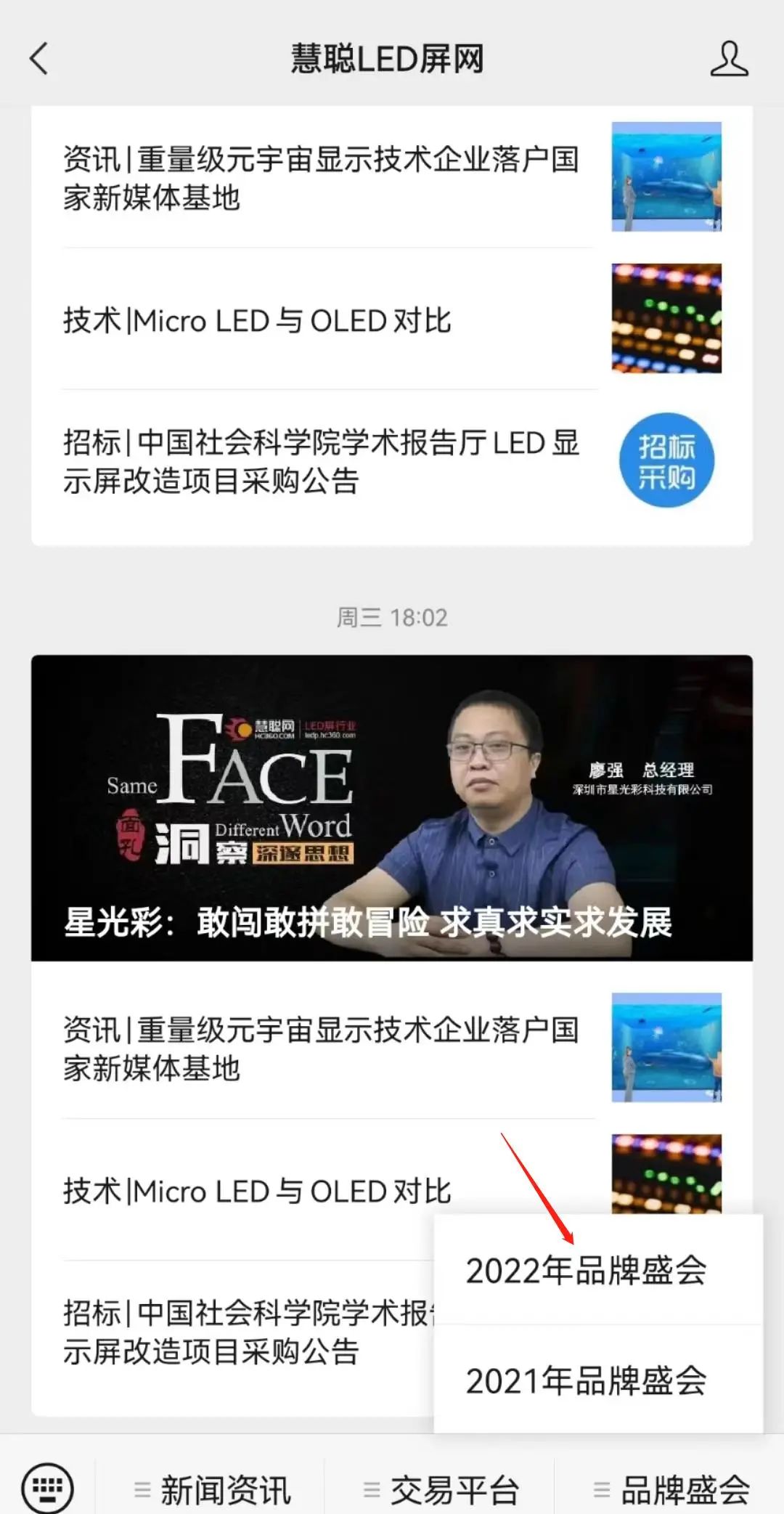Tap the aquarium display article thumbnail
This screenshot has height=1514, width=784.
(x=666, y=176)
